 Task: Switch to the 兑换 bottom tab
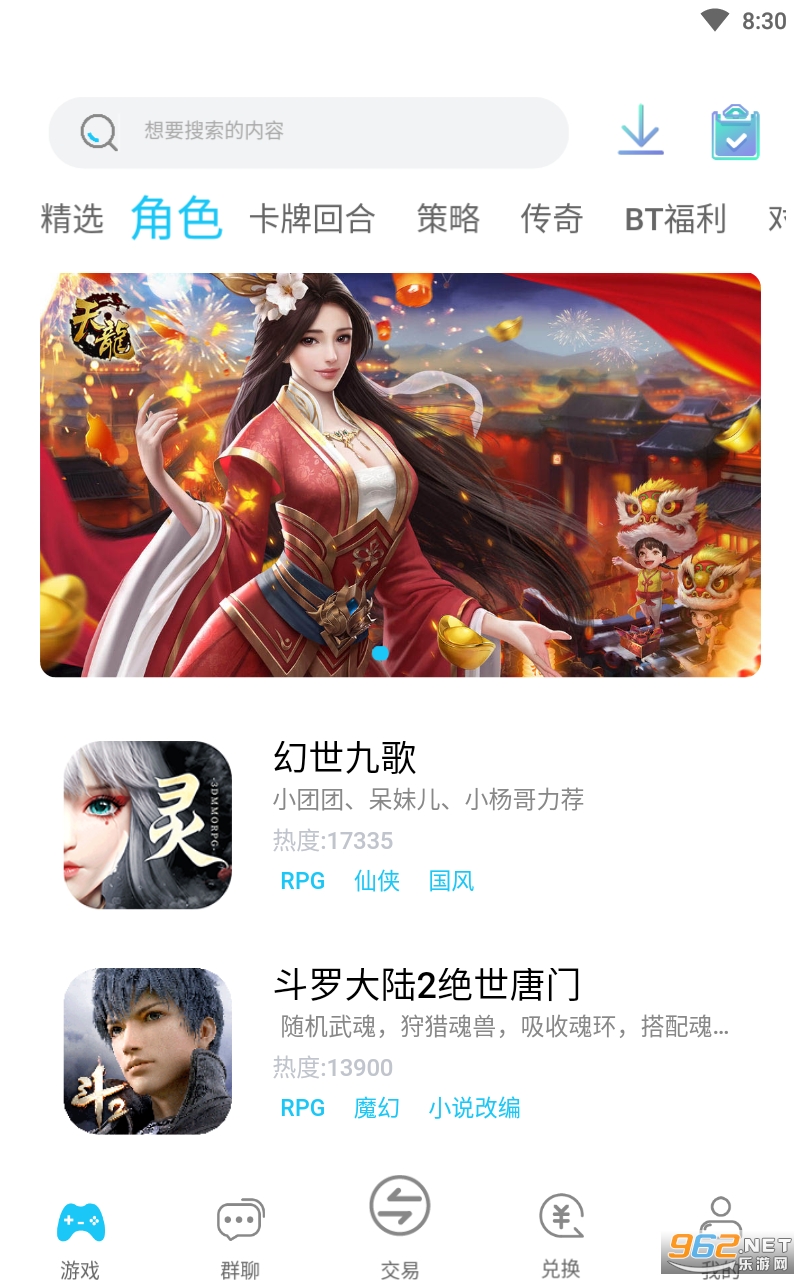click(560, 1240)
